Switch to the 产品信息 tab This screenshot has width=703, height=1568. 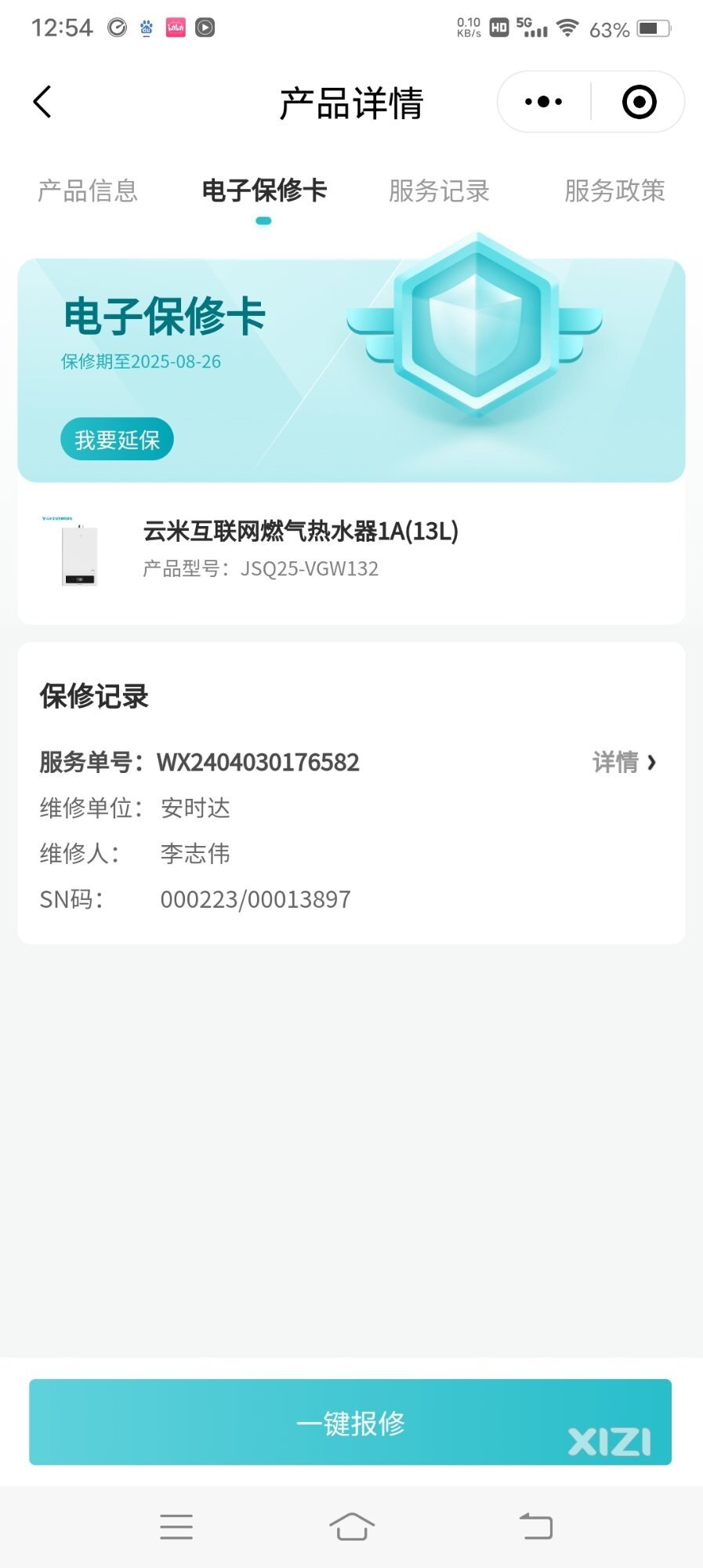(x=88, y=191)
